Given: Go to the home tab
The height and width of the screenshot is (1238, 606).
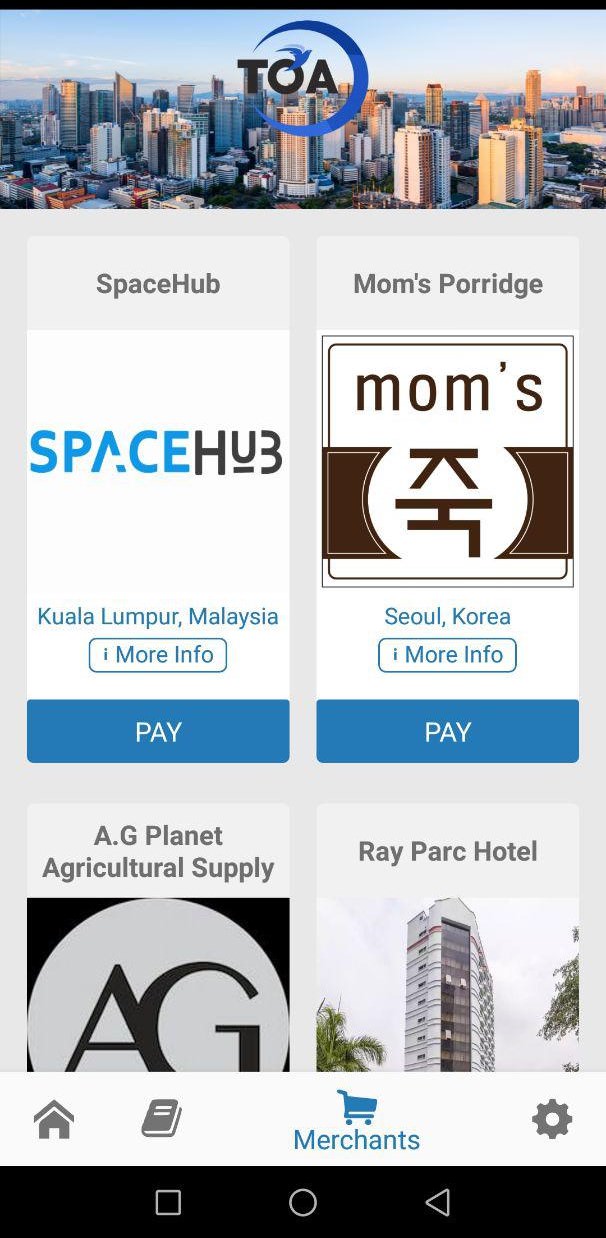Looking at the screenshot, I should pyautogui.click(x=54, y=1119).
